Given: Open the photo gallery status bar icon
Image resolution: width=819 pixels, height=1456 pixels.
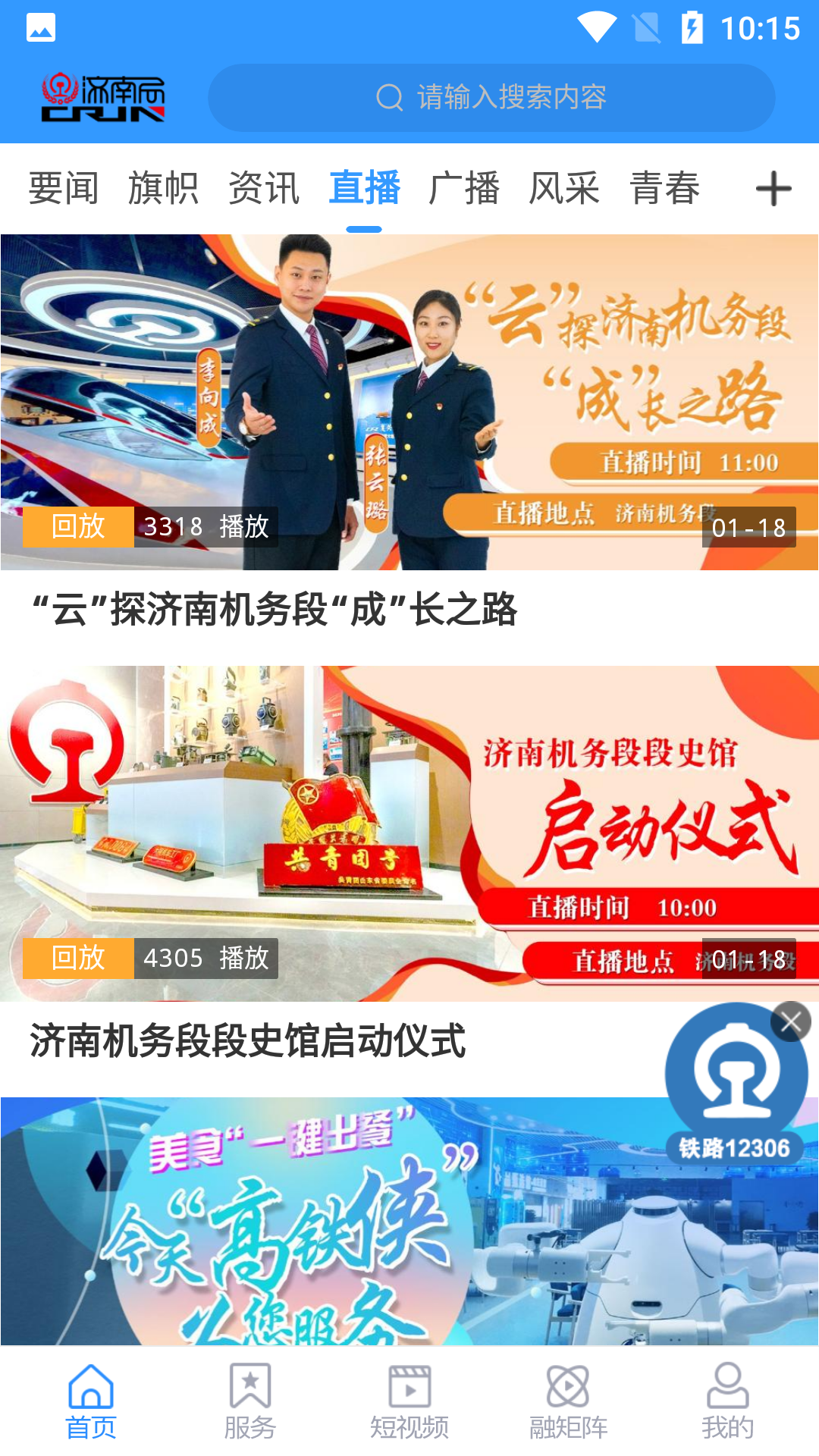Looking at the screenshot, I should coord(42,25).
